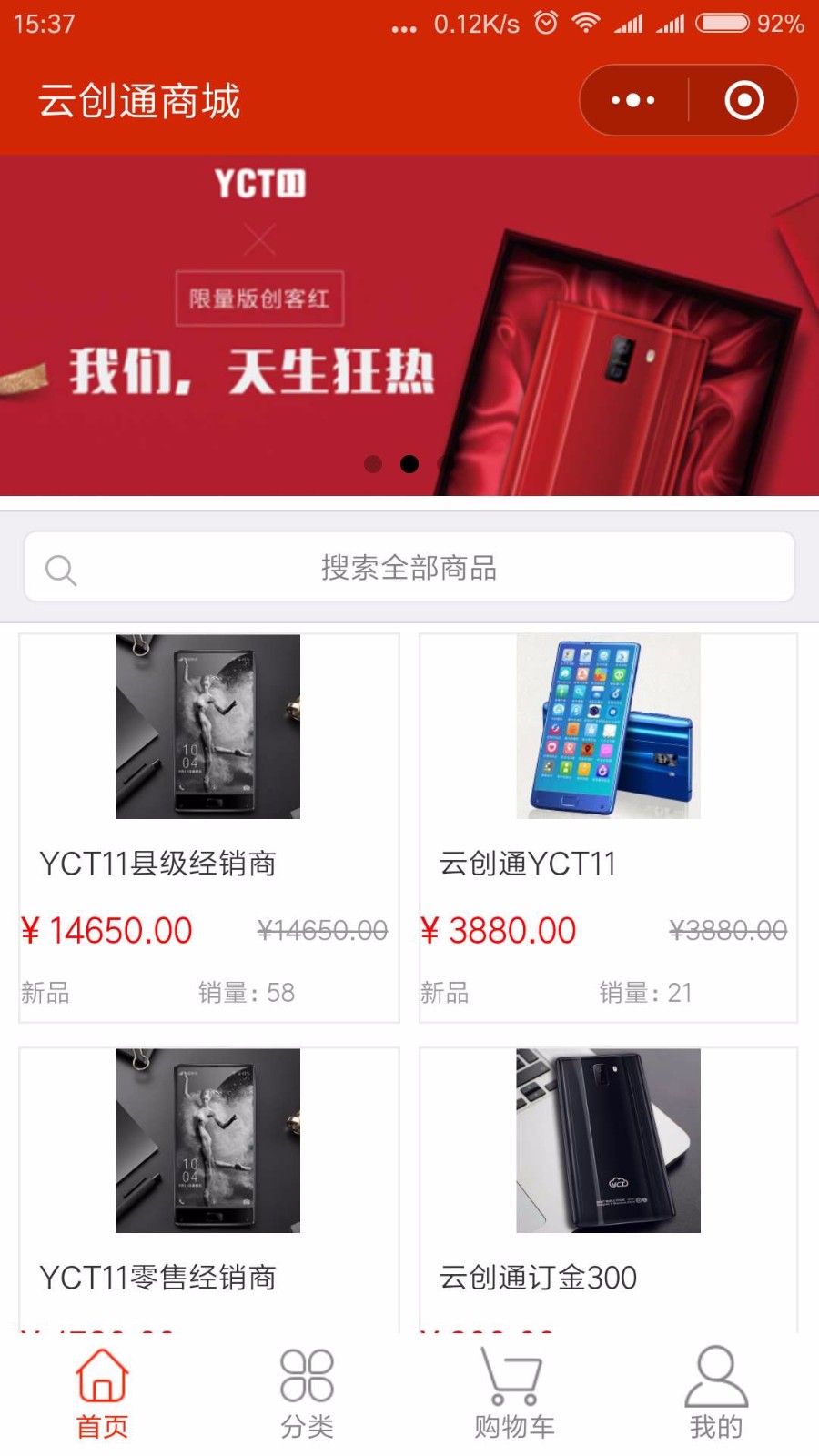
Task: Open the YCT11零售经销商 product card
Action: click(x=209, y=1190)
